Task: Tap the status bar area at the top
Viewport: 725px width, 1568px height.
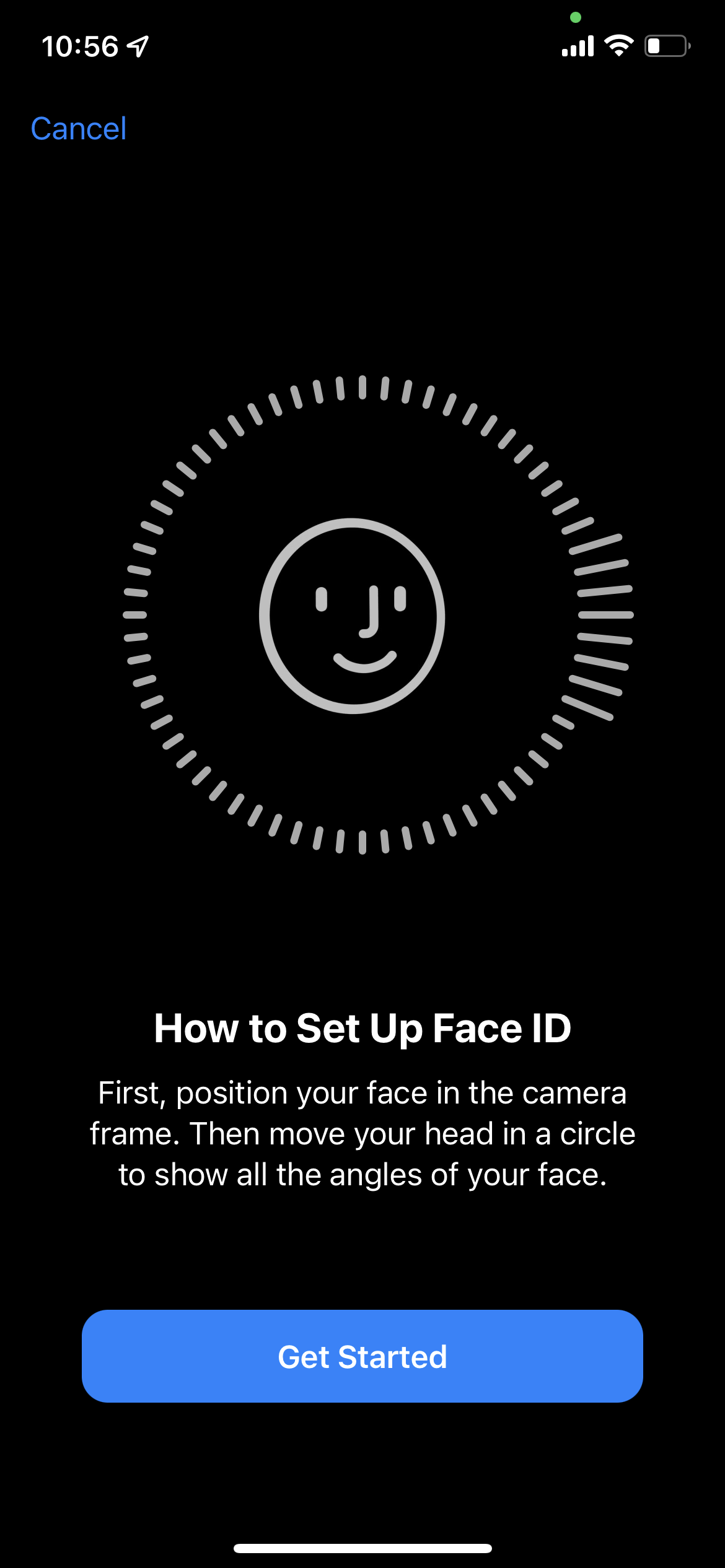Action: pos(362,45)
